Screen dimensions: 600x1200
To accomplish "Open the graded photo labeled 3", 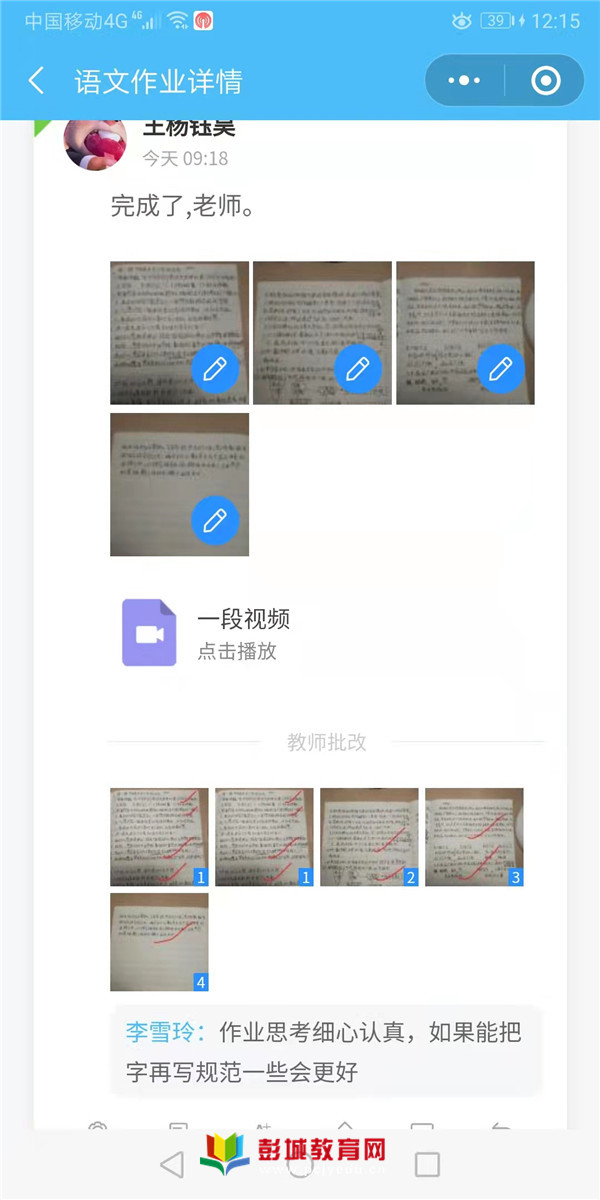I will coord(474,837).
